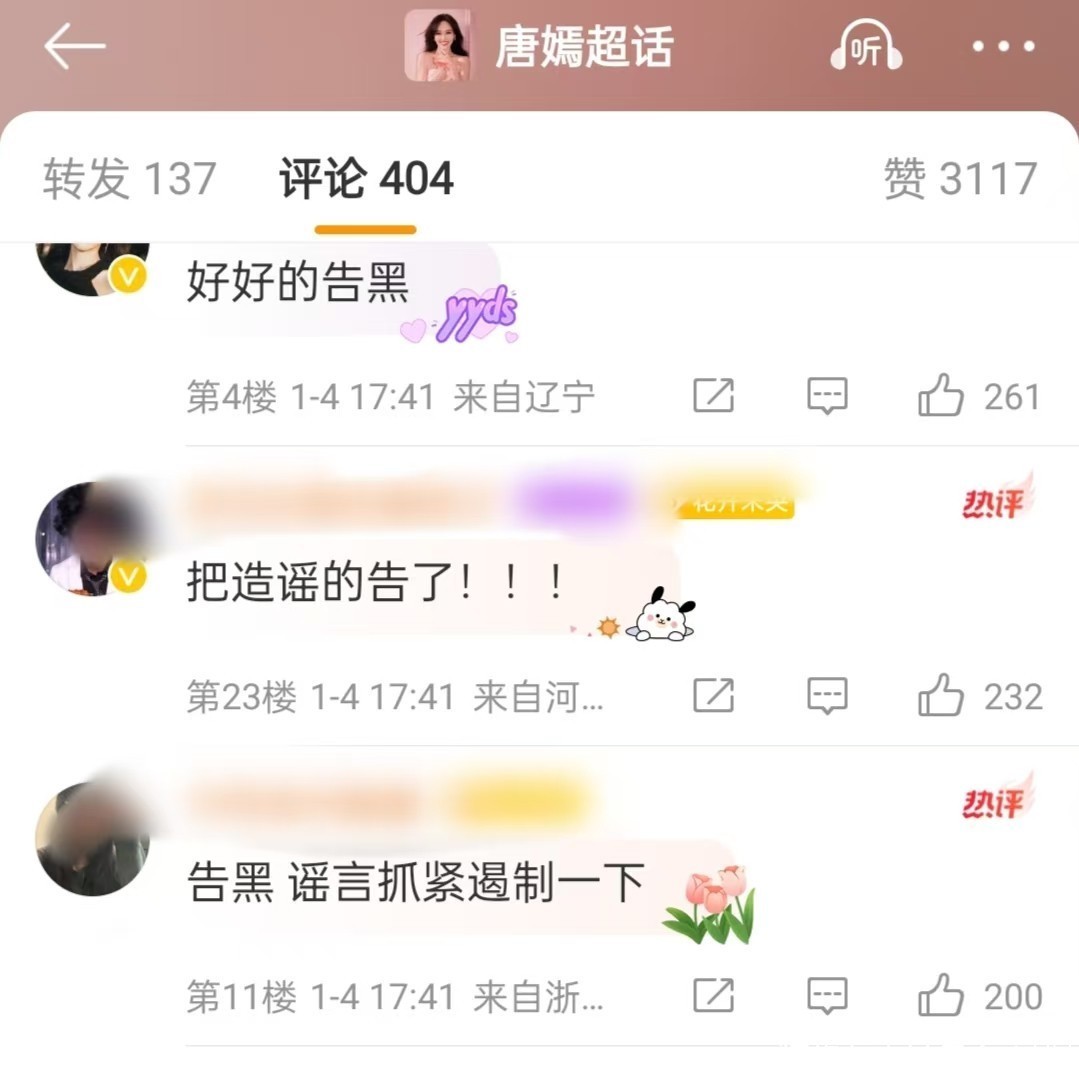Reply to the comment 告黑 谣言抓紧遏制一下
The width and height of the screenshot is (1079, 1065).
827,996
